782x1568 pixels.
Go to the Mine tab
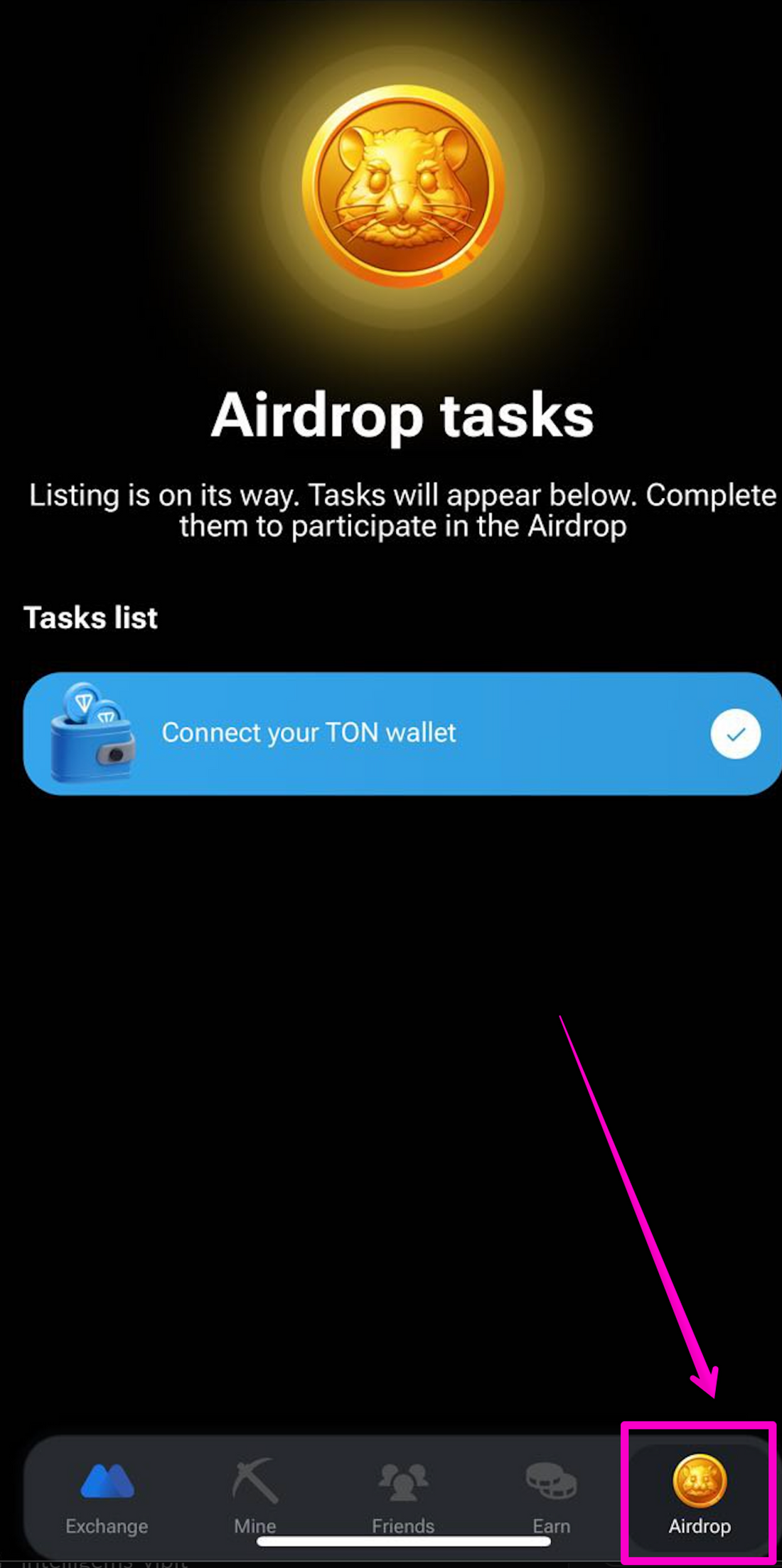(x=255, y=1493)
